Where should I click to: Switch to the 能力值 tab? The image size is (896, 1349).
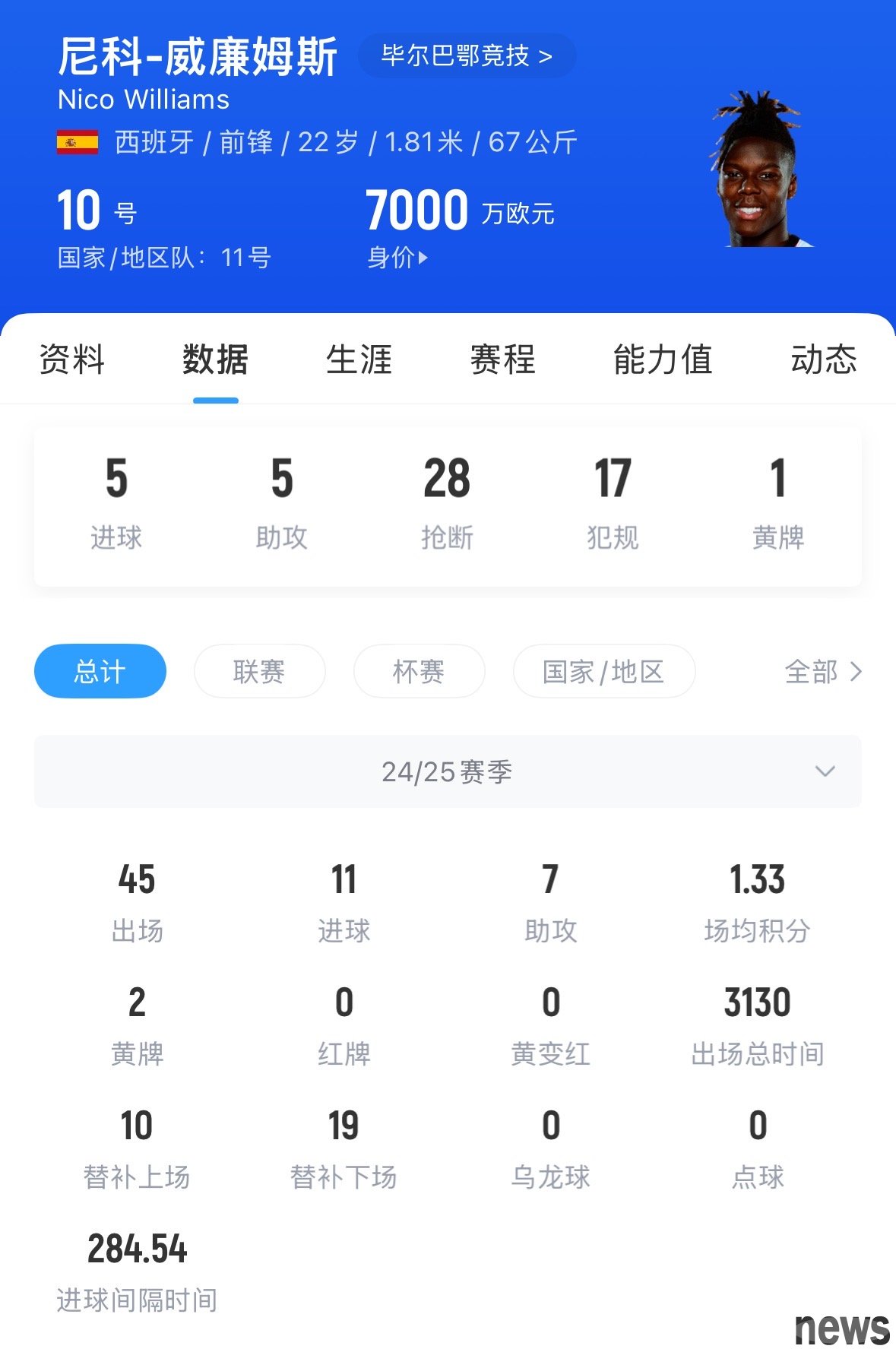pos(663,359)
